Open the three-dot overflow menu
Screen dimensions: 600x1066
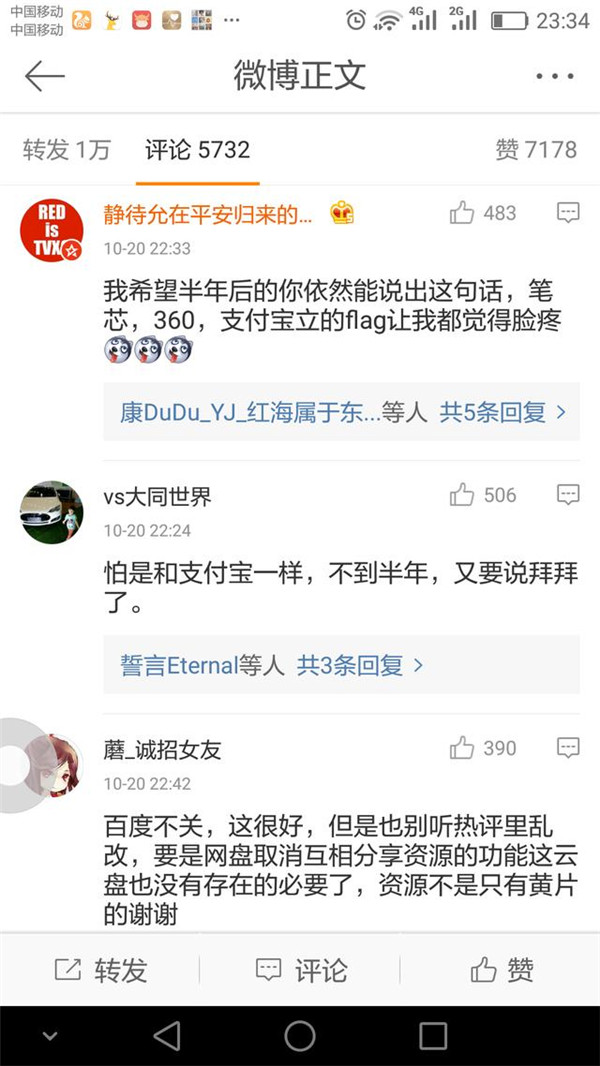553,76
